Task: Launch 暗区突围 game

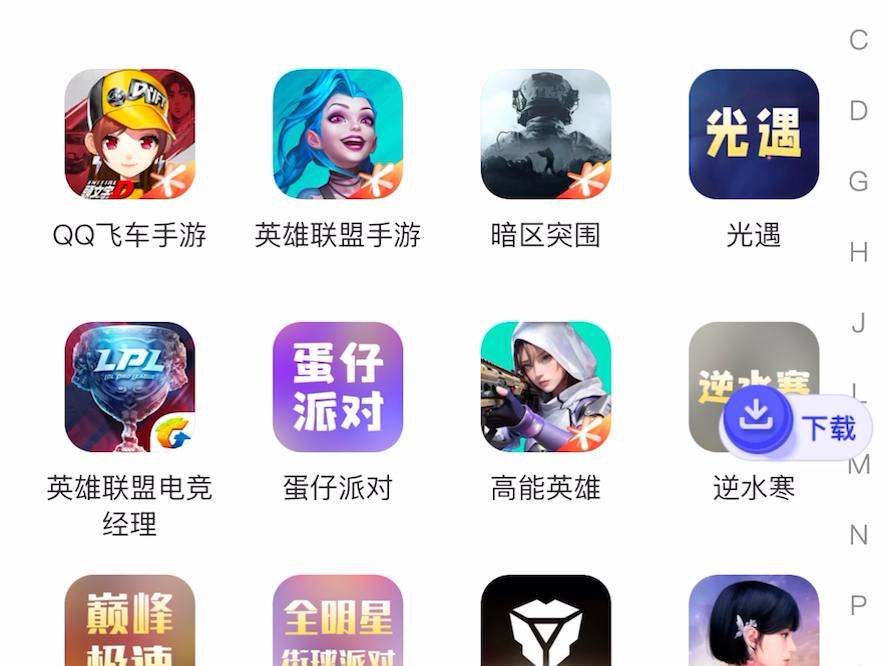Action: coord(546,134)
